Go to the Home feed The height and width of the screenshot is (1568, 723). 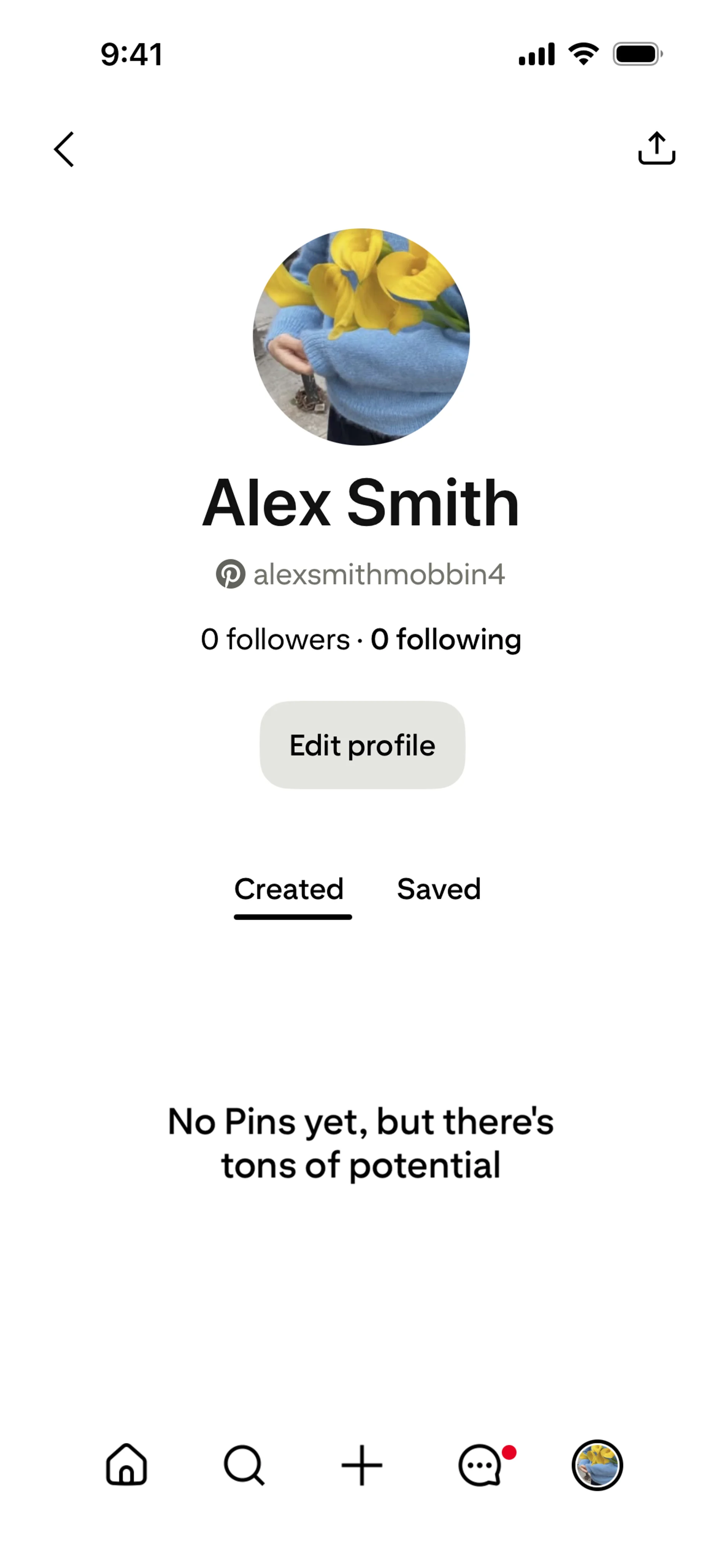(127, 1465)
